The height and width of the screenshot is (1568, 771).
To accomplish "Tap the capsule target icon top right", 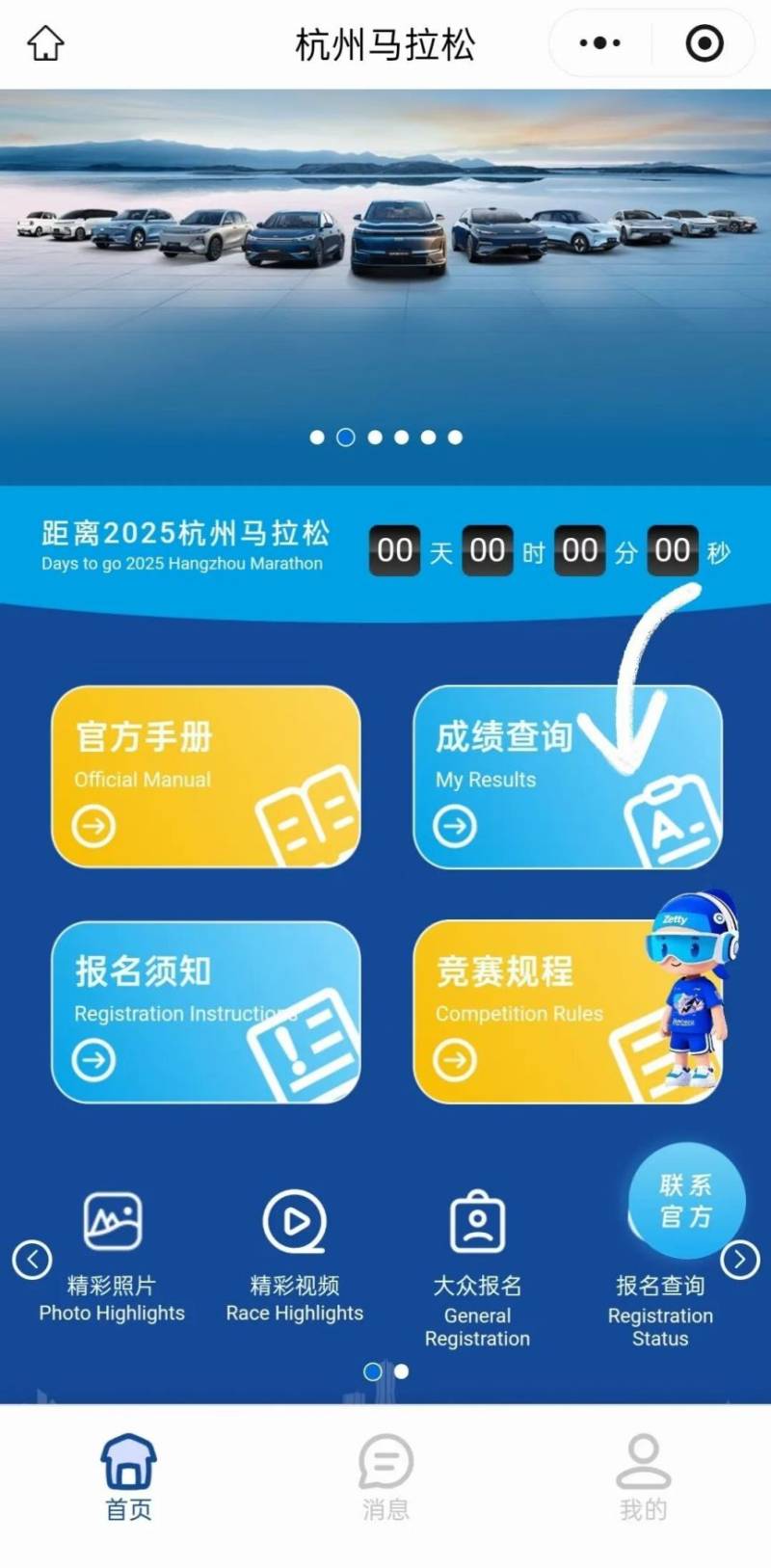I will 704,42.
